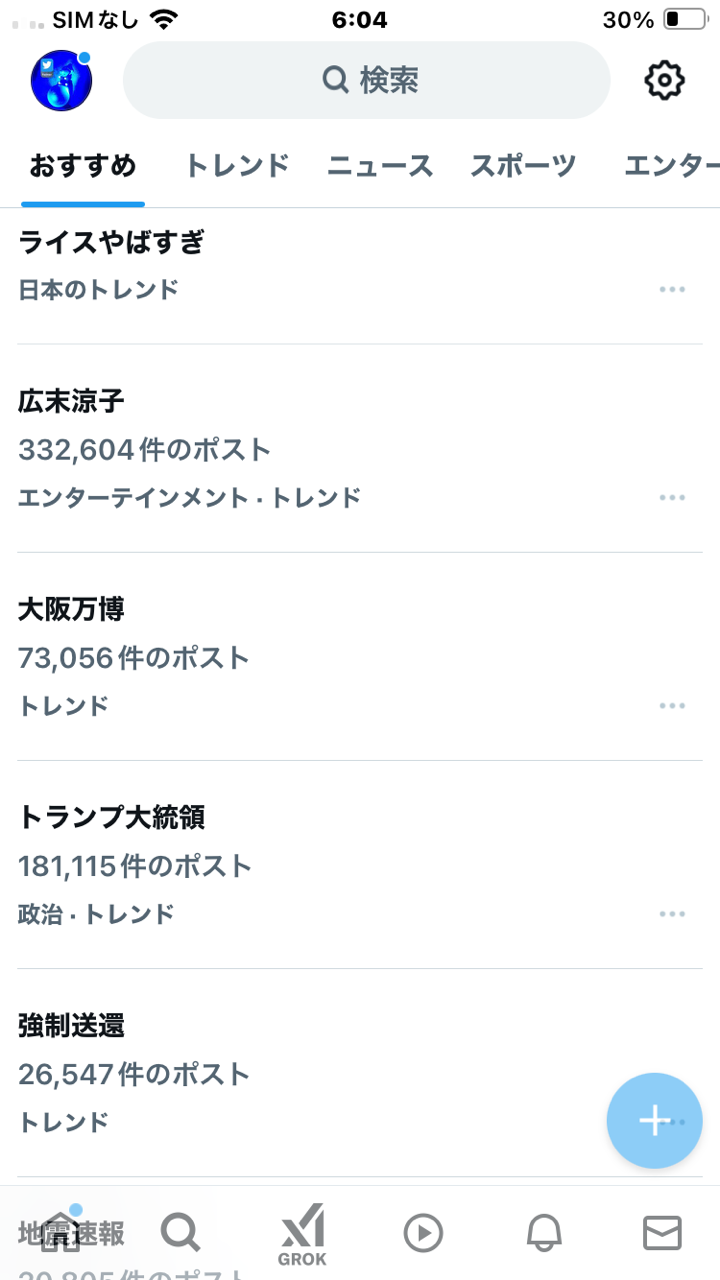Open the direct messages envelope
This screenshot has height=1280, width=720.
point(662,1233)
